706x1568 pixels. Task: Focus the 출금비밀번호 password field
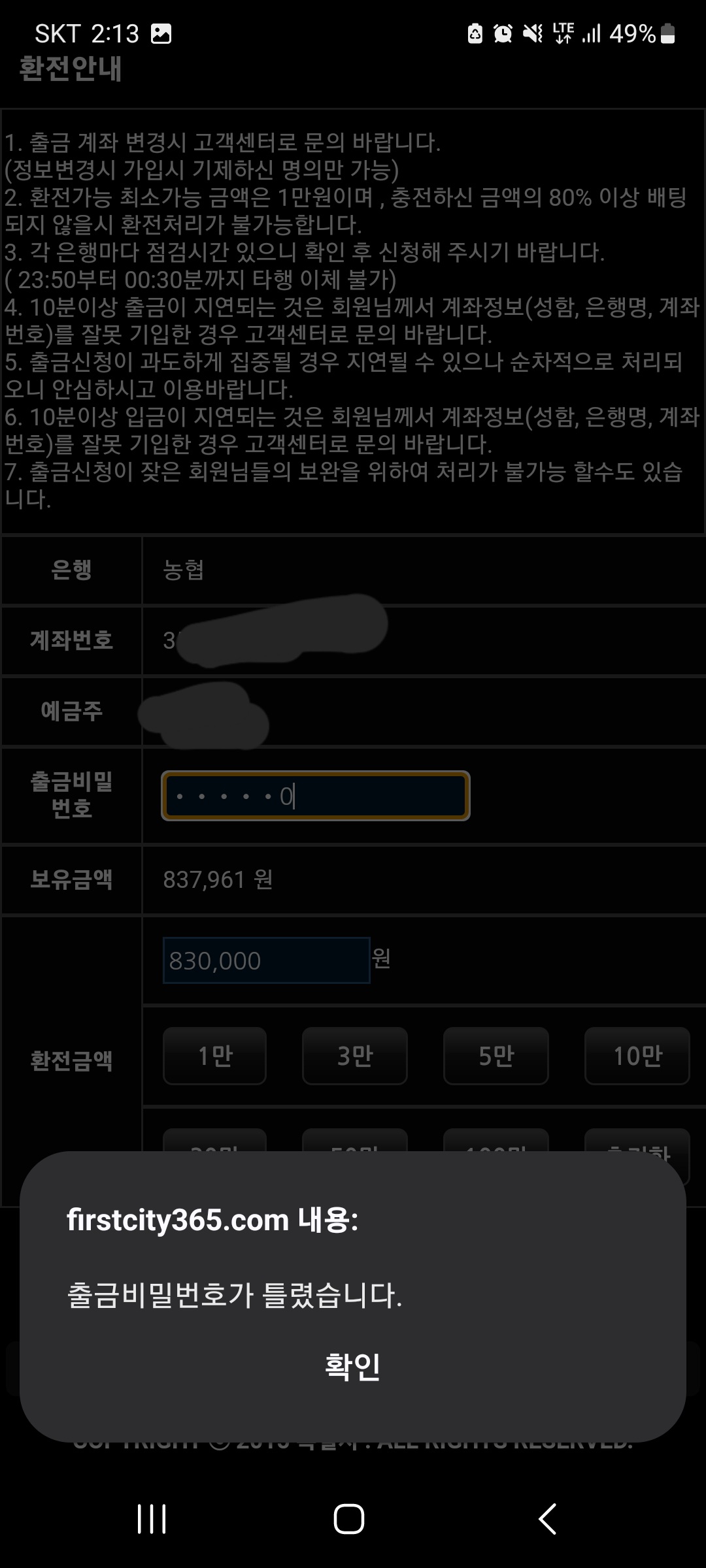[x=315, y=796]
